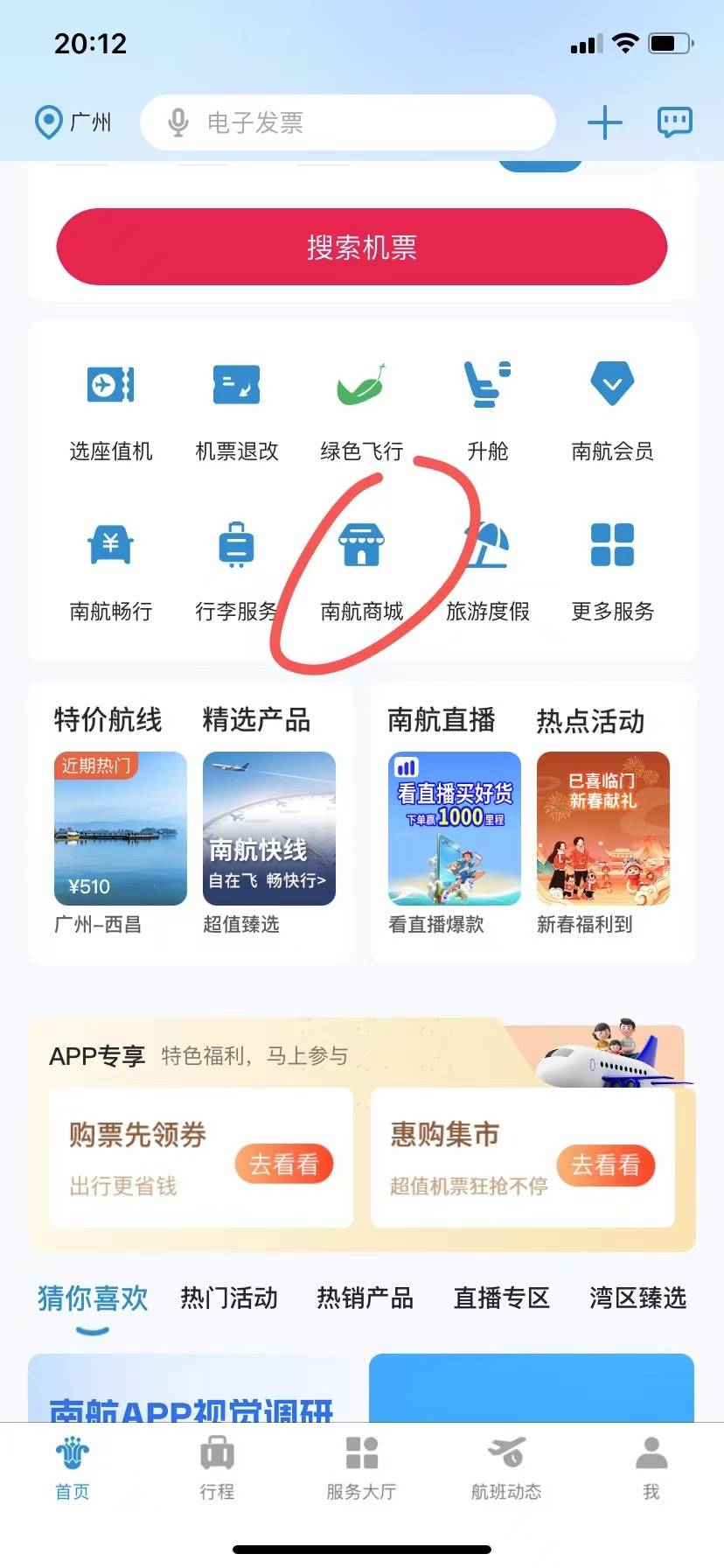This screenshot has height=1568, width=724.
Task: Tap 去看看 on 惠购集市 card
Action: coord(605,1165)
